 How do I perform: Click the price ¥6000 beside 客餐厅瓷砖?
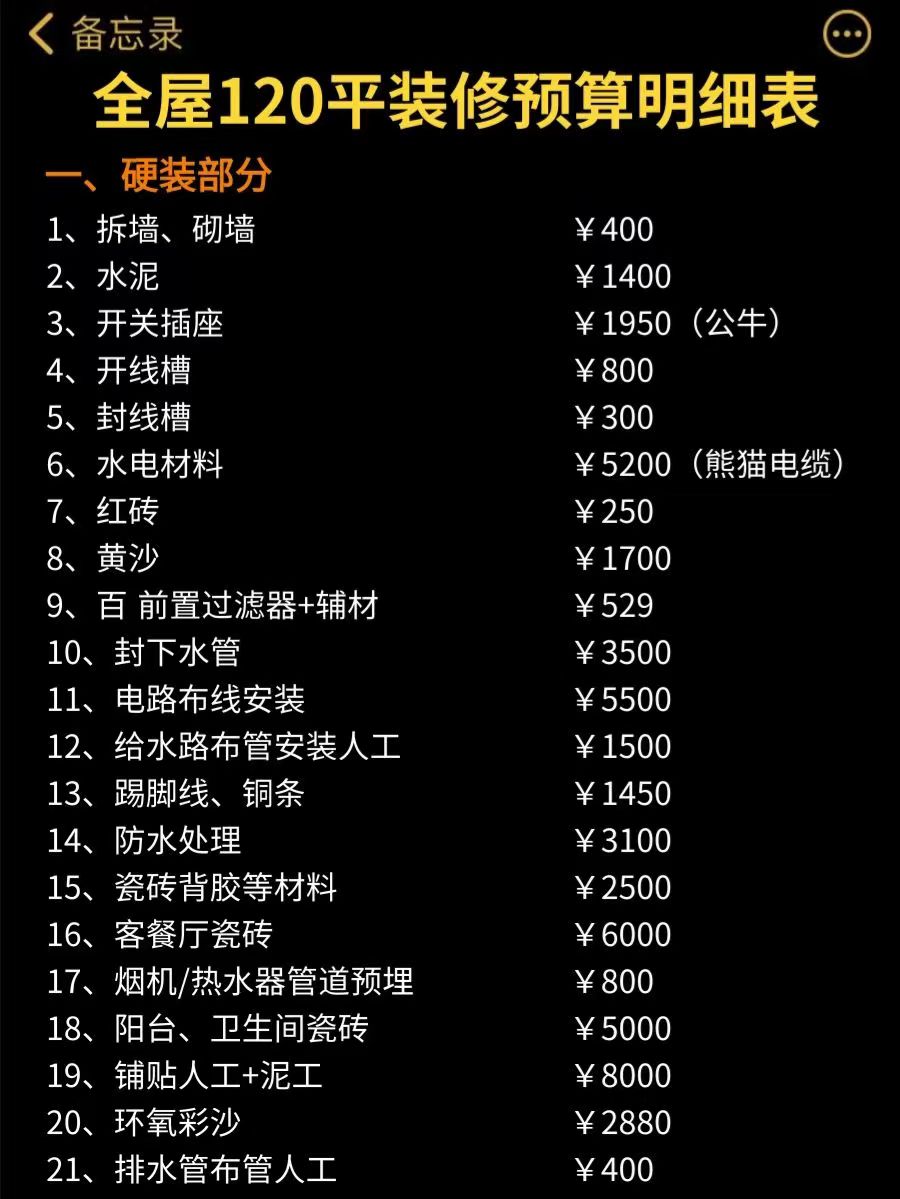[620, 934]
